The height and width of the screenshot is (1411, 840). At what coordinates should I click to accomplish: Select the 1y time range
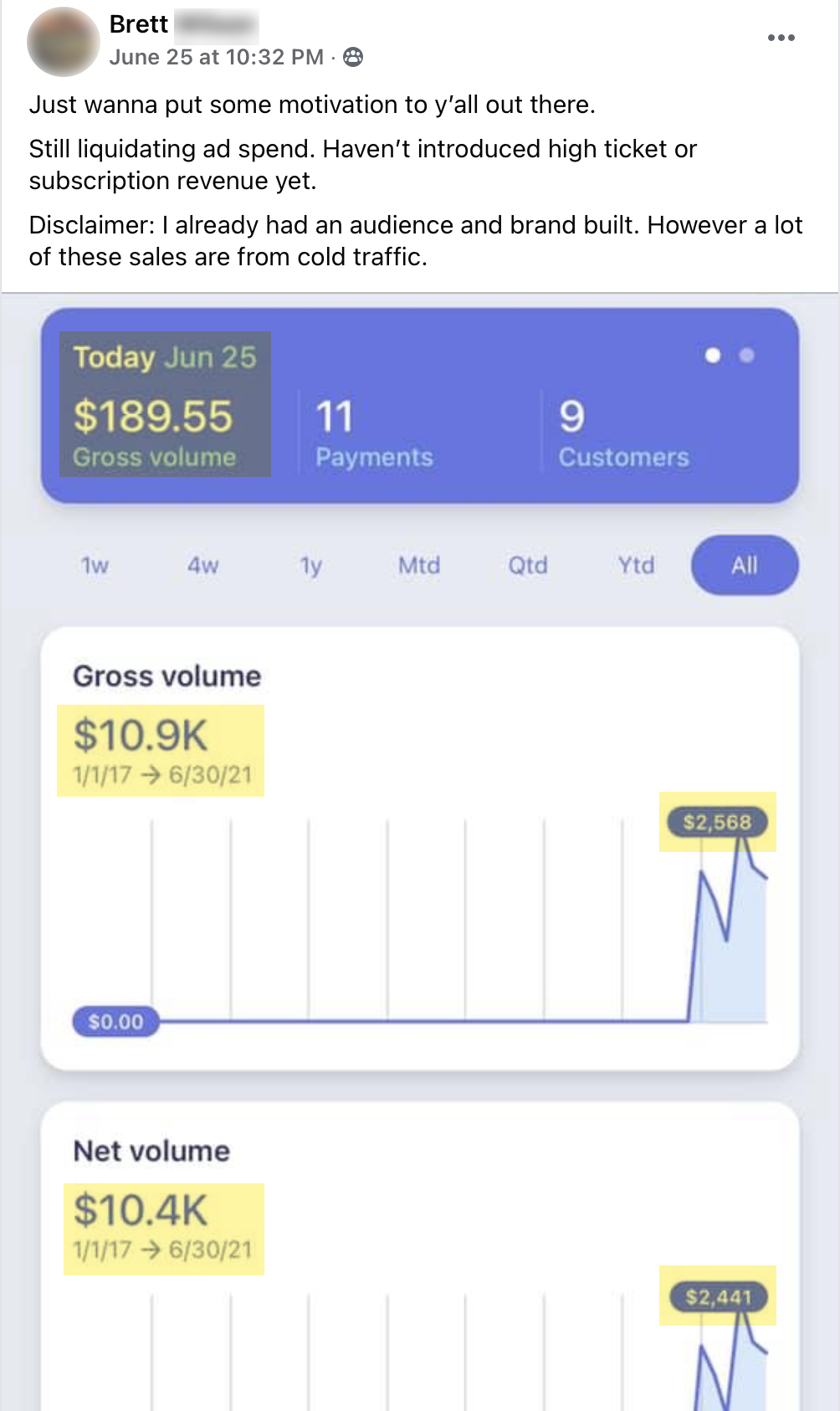311,565
